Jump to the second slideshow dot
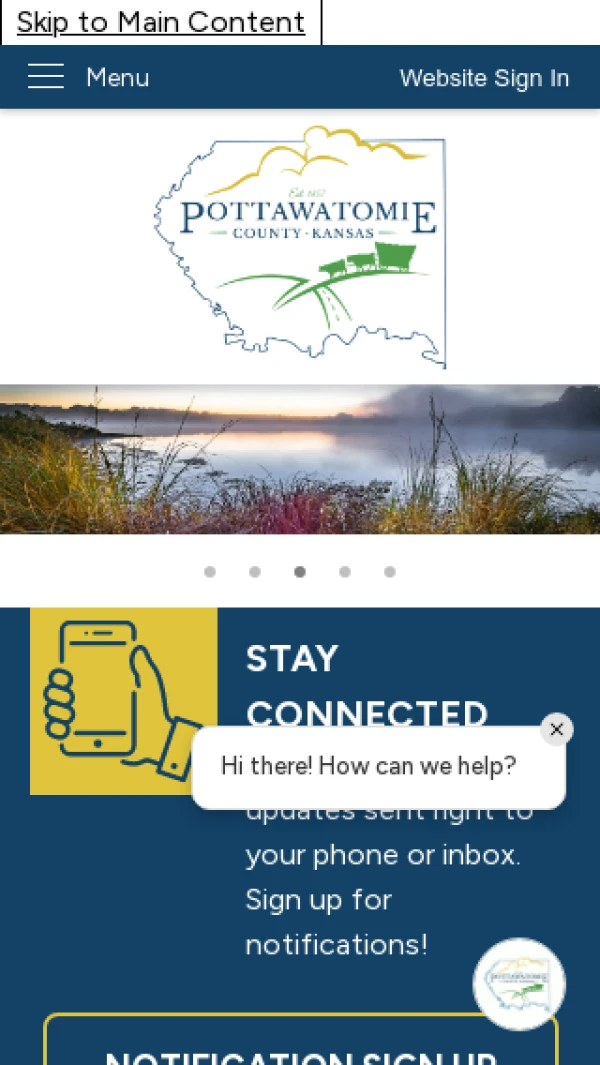This screenshot has width=600, height=1065. 255,572
